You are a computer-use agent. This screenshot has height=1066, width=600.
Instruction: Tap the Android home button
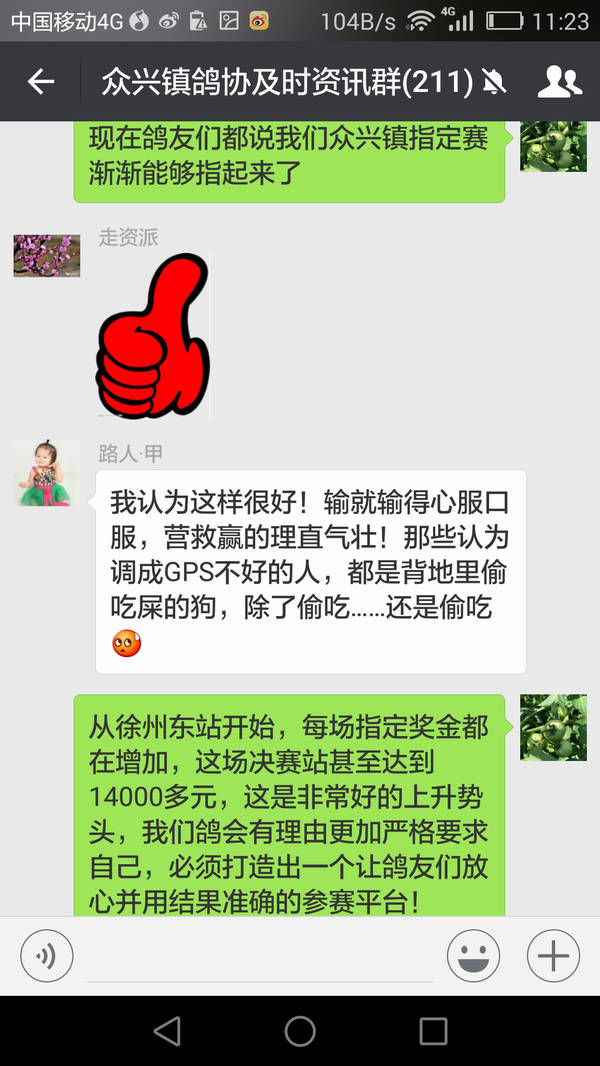[300, 1031]
